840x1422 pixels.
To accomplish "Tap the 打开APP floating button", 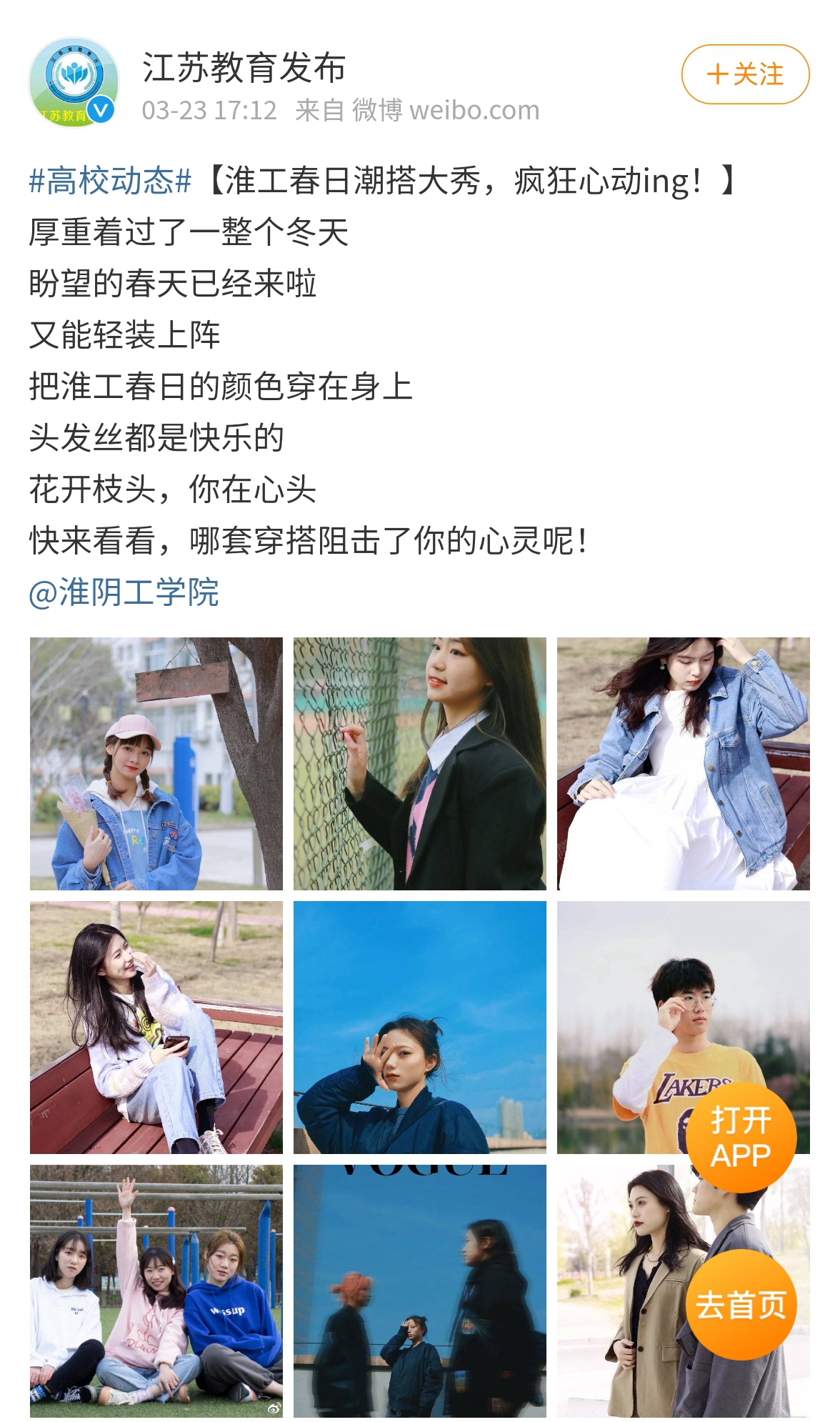I will coord(741,1138).
